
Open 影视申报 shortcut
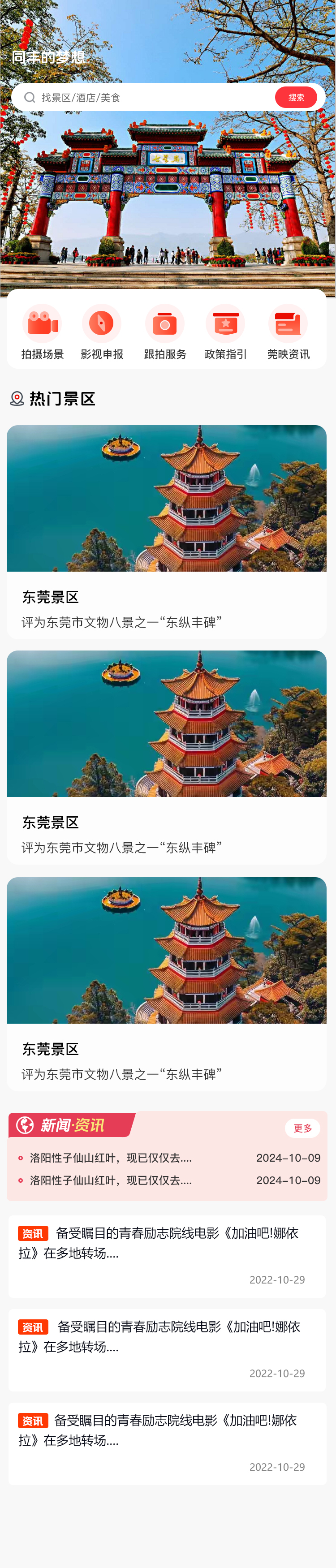click(x=102, y=332)
